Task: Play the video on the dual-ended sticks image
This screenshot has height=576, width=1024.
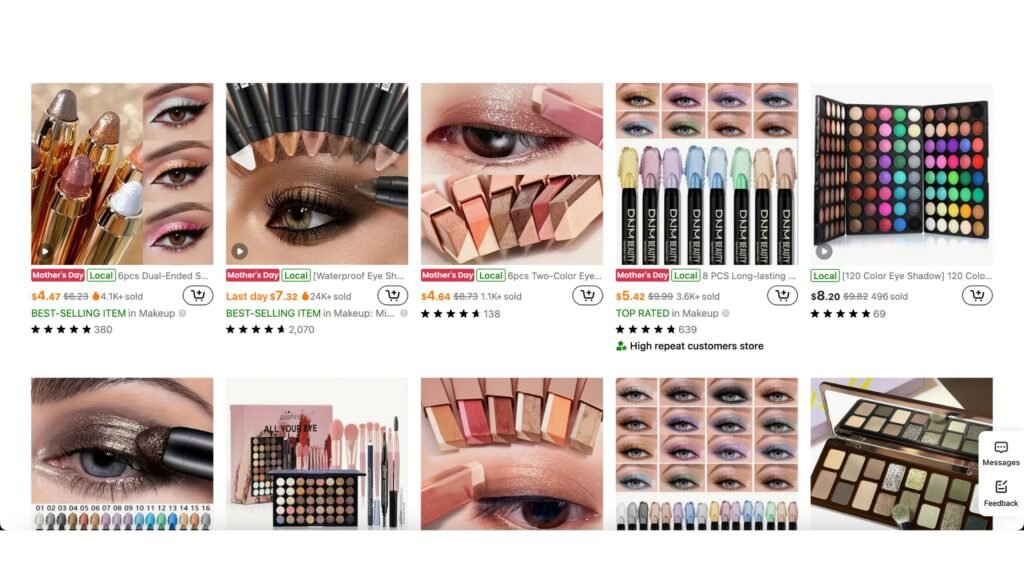Action: pos(45,252)
